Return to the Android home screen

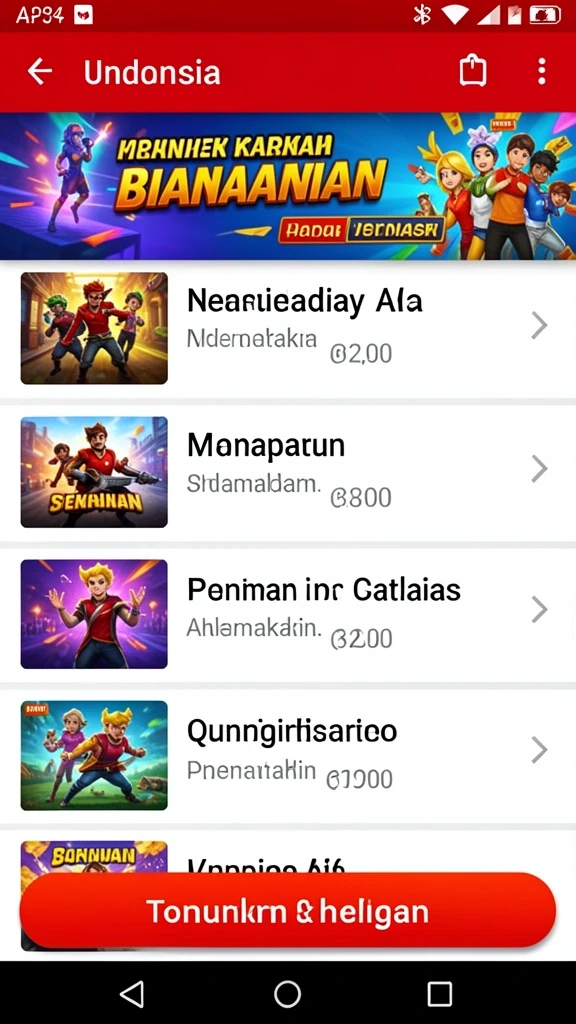(287, 994)
